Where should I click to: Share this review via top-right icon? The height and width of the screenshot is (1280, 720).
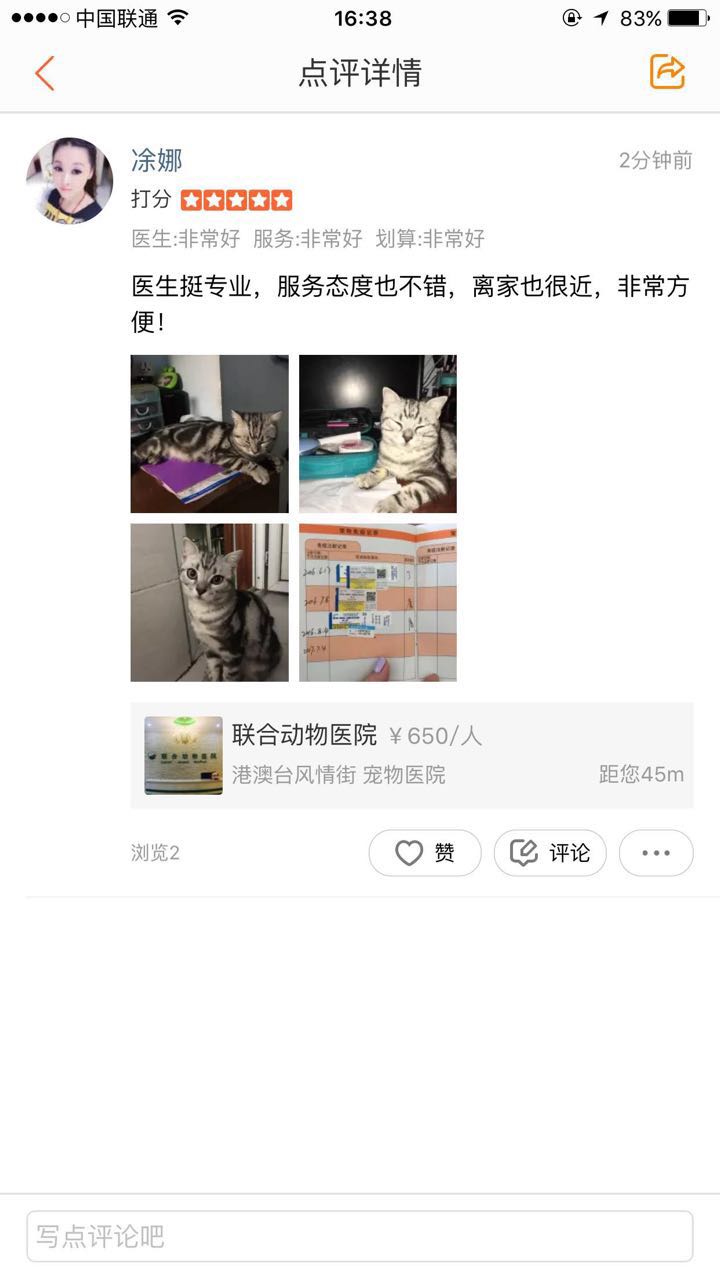click(667, 72)
